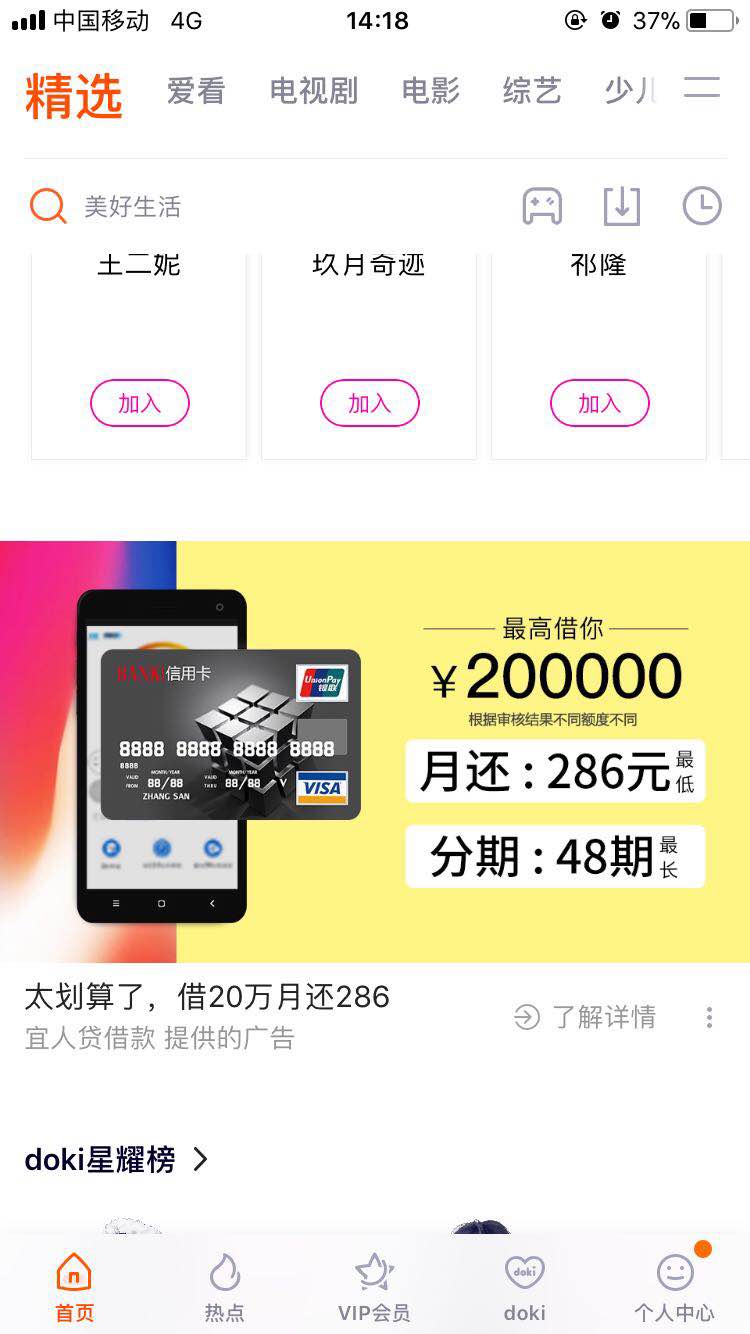Join 玖月奇迹 with the 加入 button

coord(370,404)
